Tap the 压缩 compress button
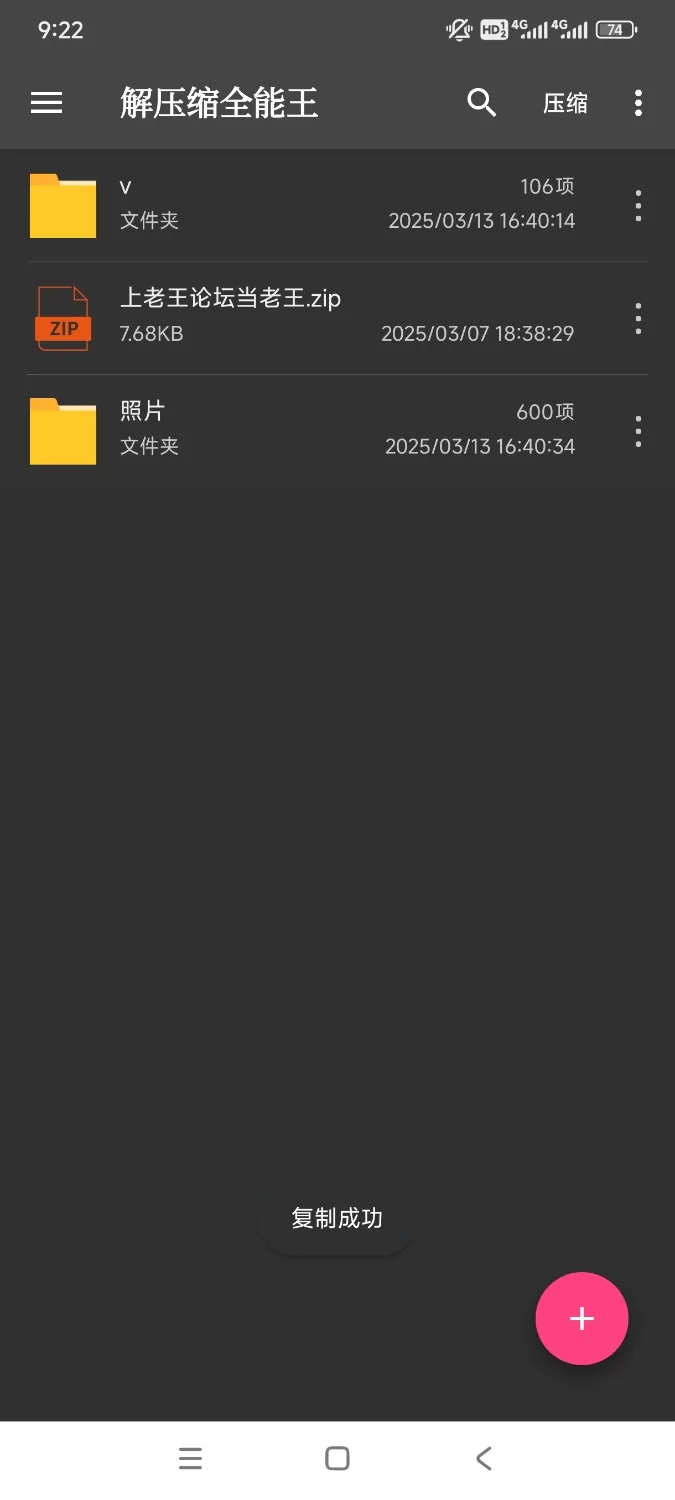 [x=565, y=103]
